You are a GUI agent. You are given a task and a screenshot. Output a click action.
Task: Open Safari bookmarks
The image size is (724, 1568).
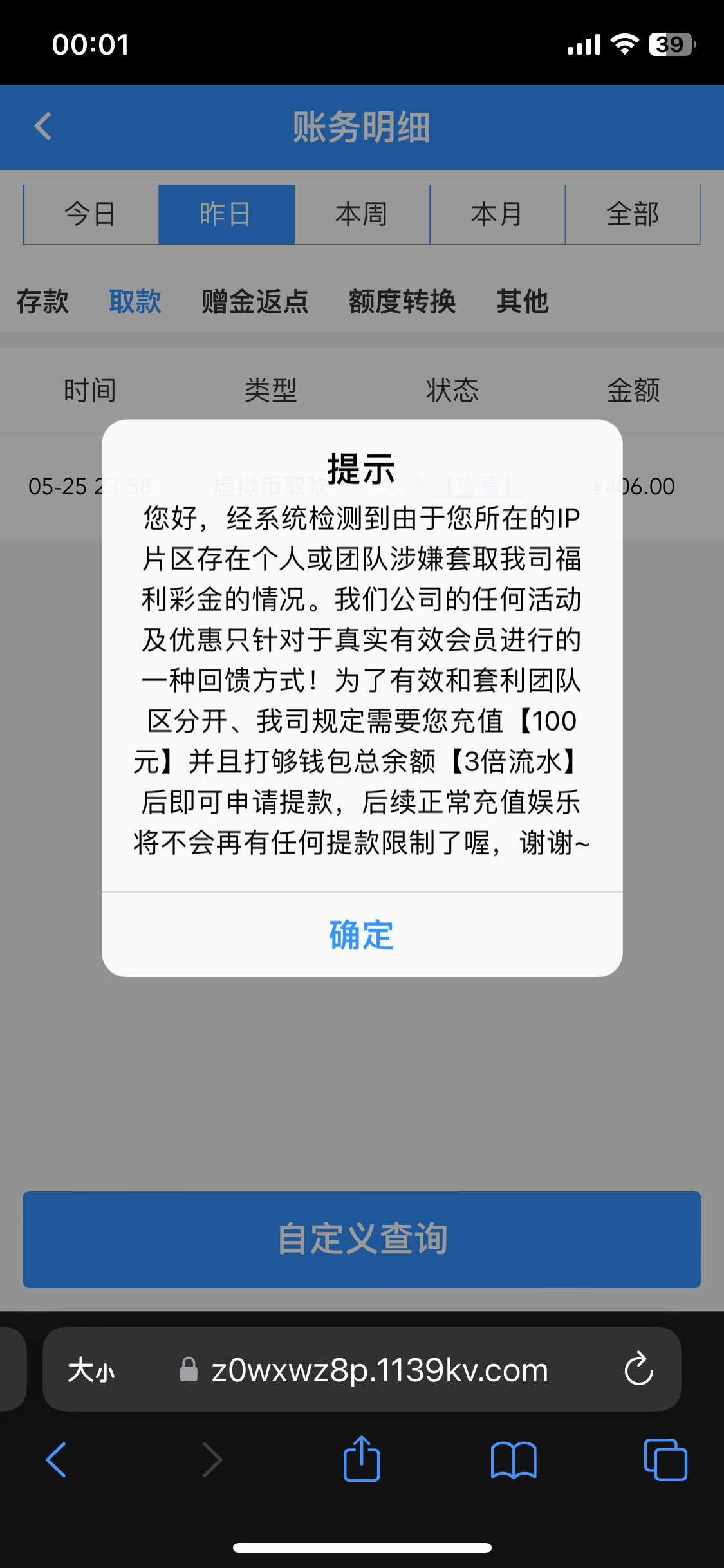(513, 1459)
